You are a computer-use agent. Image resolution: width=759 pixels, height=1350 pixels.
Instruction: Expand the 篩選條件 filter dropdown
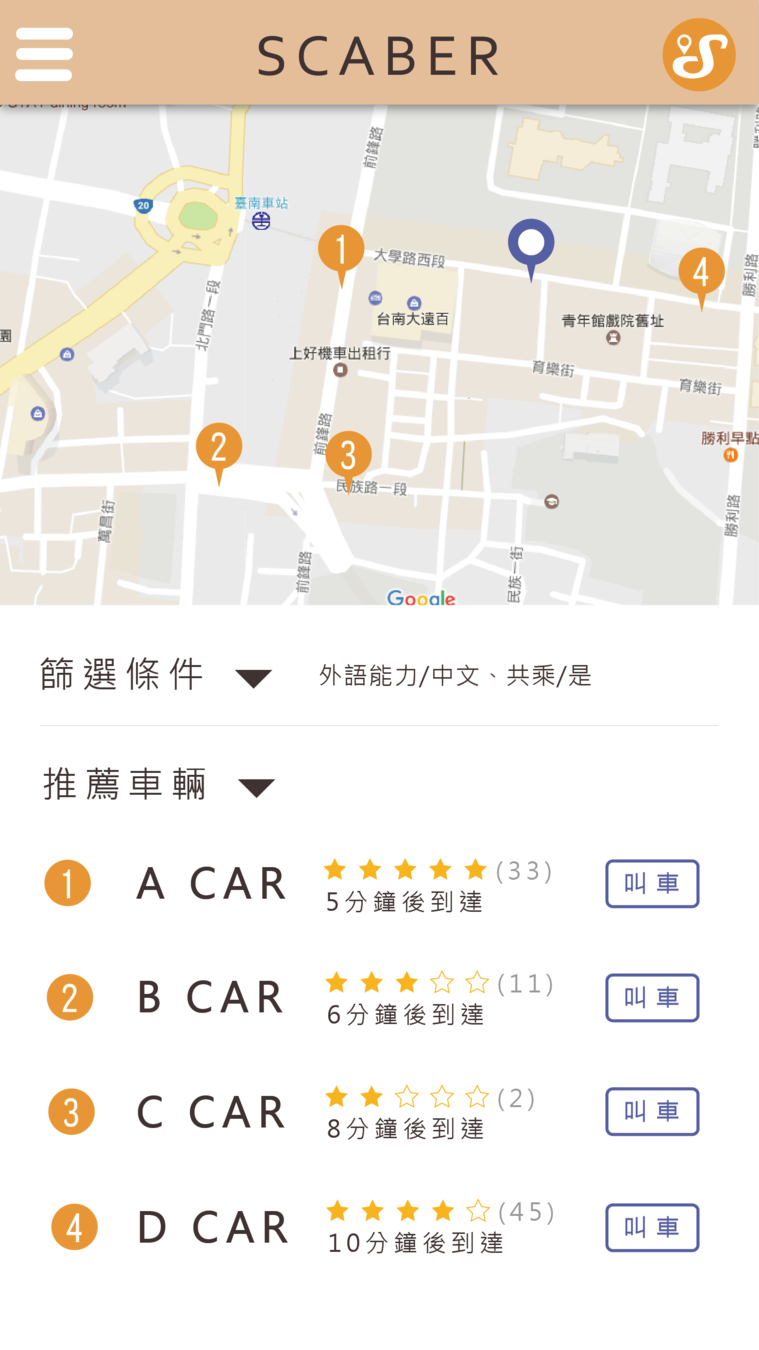[253, 678]
